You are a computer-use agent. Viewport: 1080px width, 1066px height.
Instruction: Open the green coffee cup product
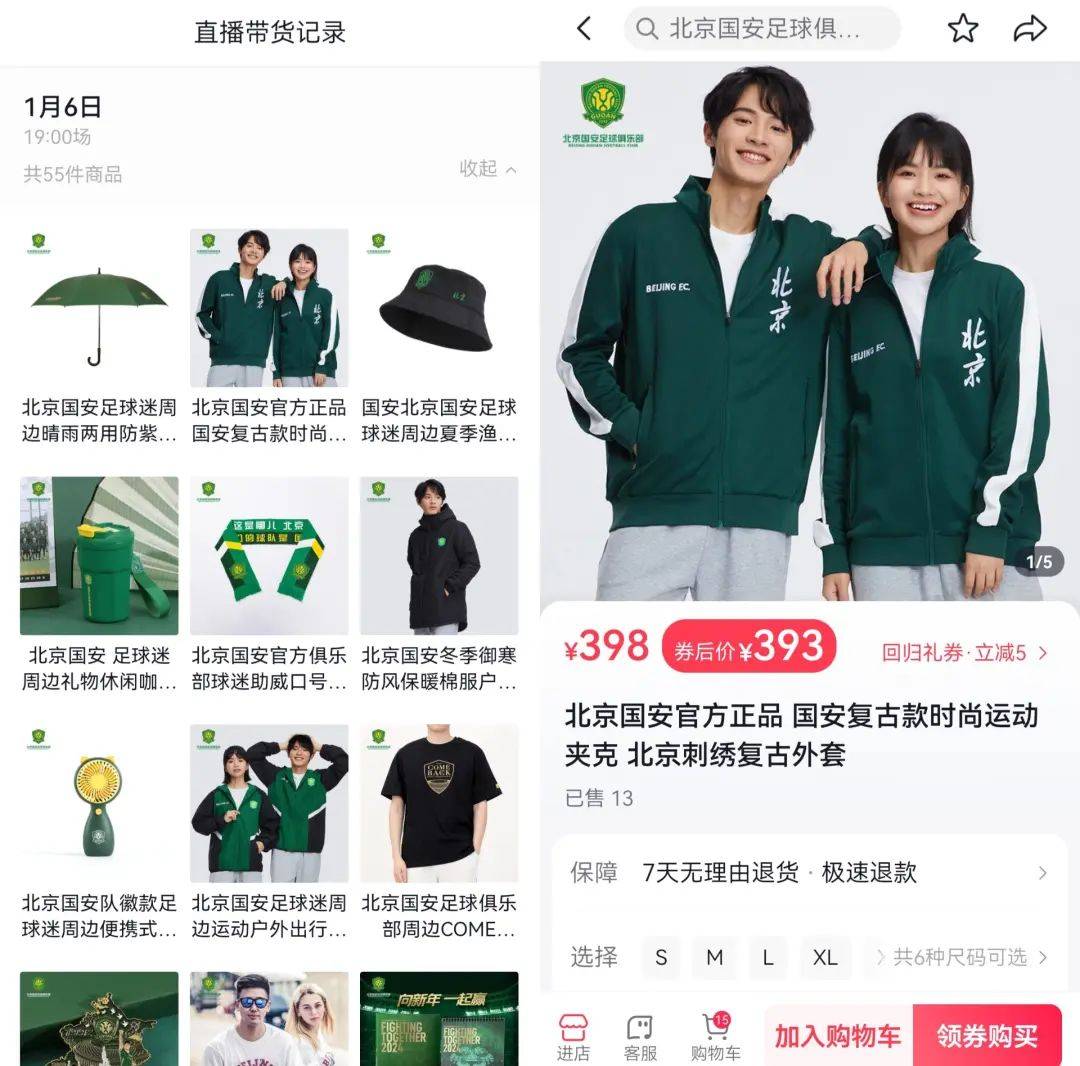coord(99,556)
